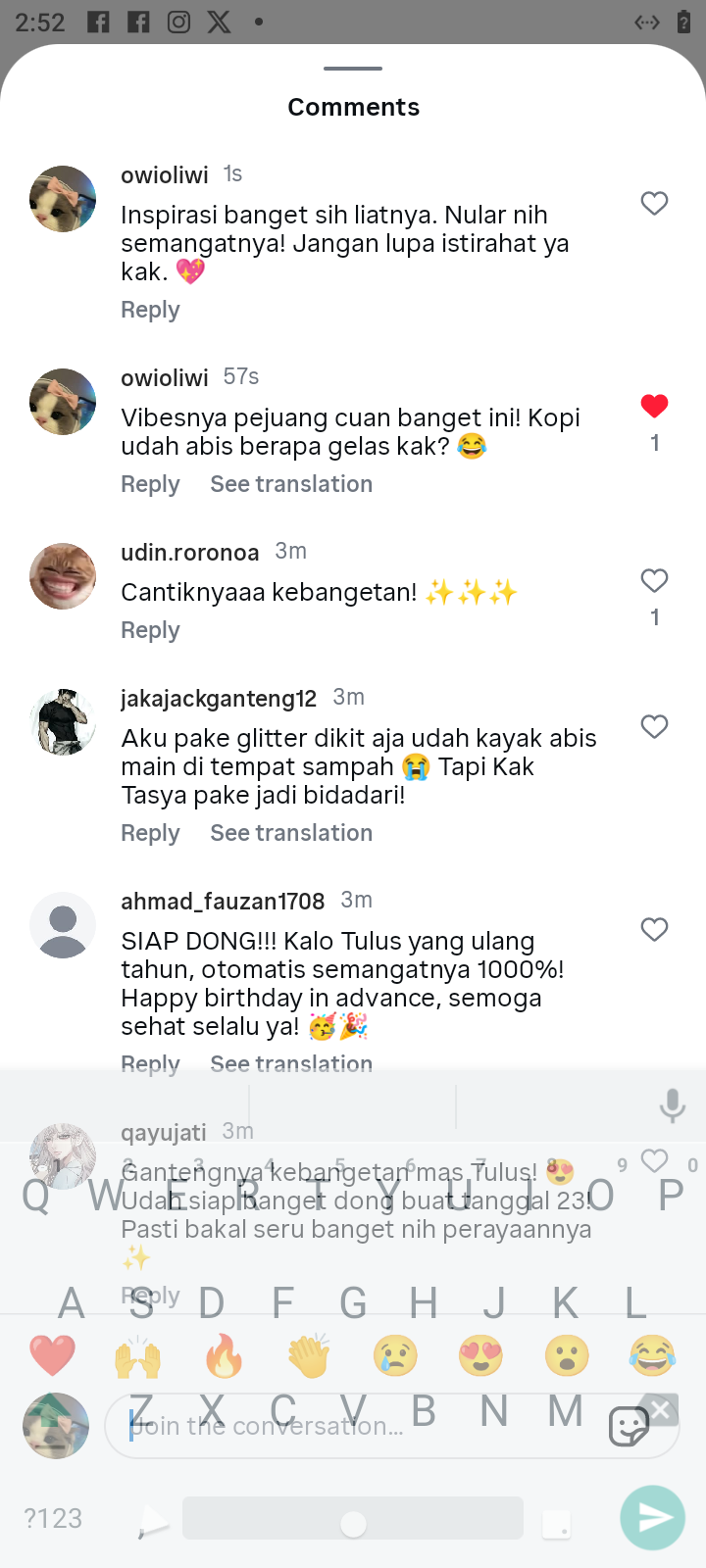The height and width of the screenshot is (1568, 706).
Task: Open ahmad_fauzan1708's profile avatar
Action: click(x=63, y=925)
